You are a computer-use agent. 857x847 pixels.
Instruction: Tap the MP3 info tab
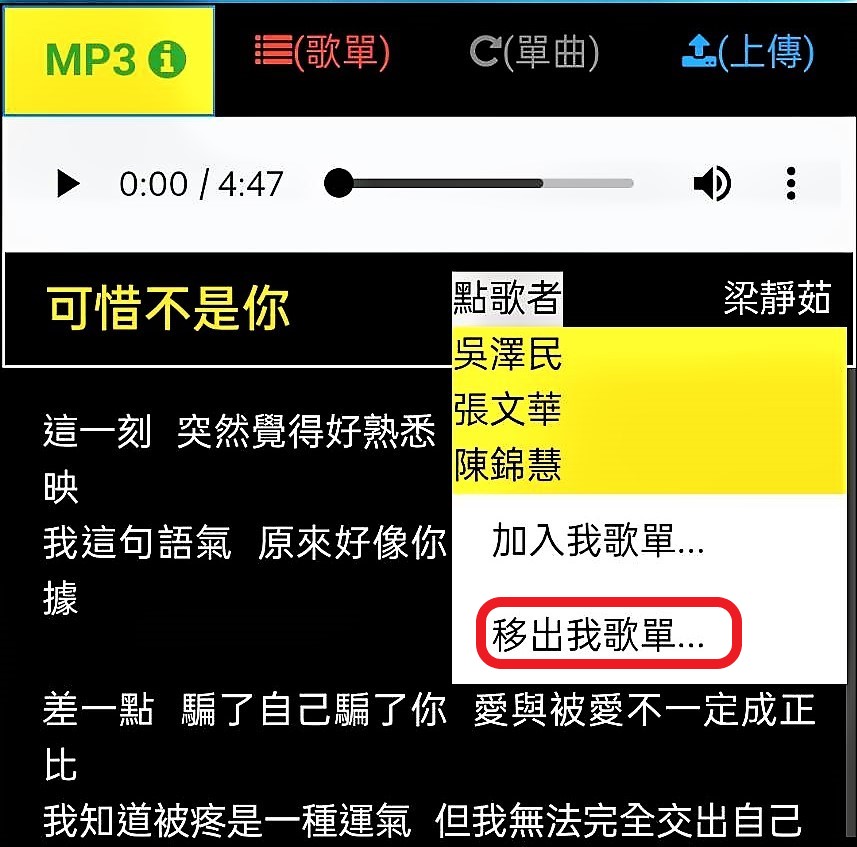tap(108, 61)
